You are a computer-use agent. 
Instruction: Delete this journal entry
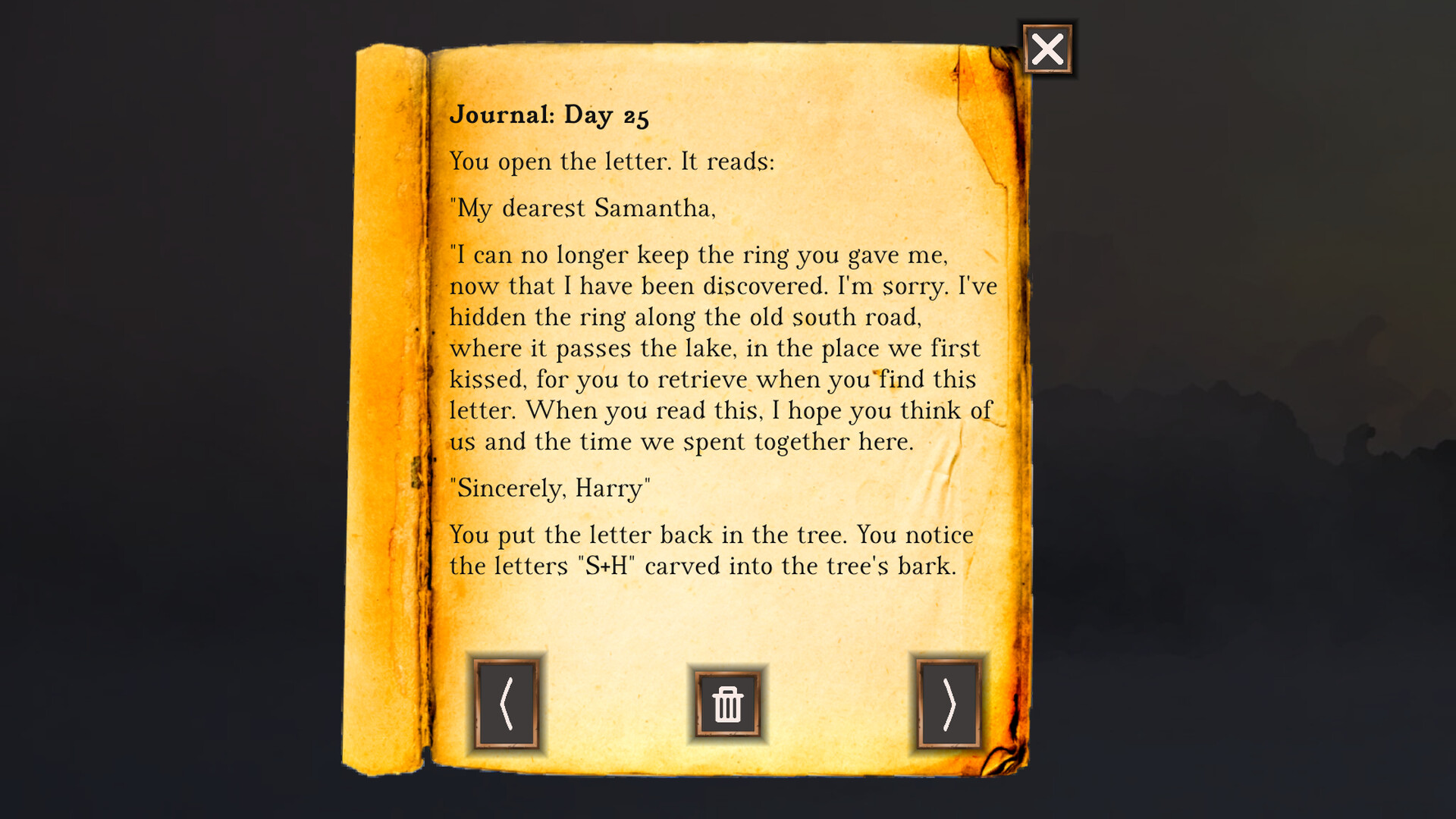[x=728, y=704]
